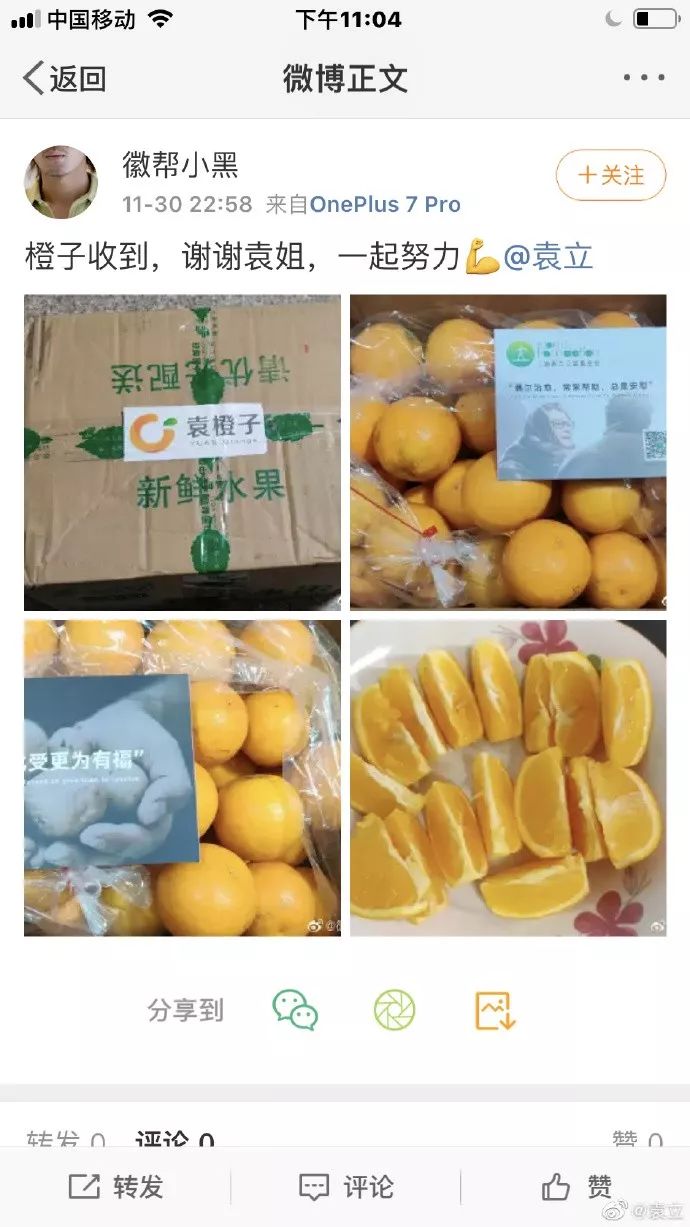View the oranges photo with the blue card

(508, 452)
